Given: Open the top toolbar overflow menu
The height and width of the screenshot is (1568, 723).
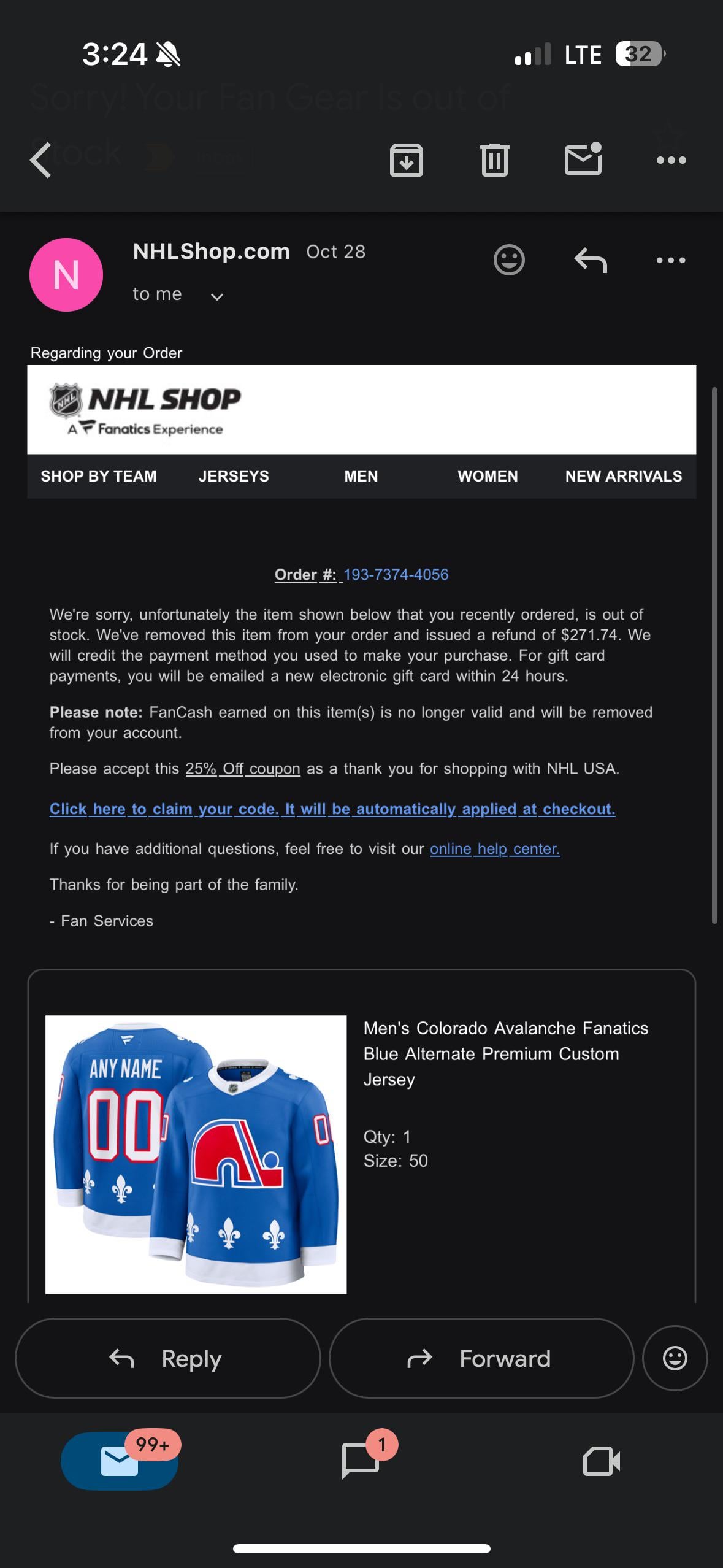Looking at the screenshot, I should point(671,160).
